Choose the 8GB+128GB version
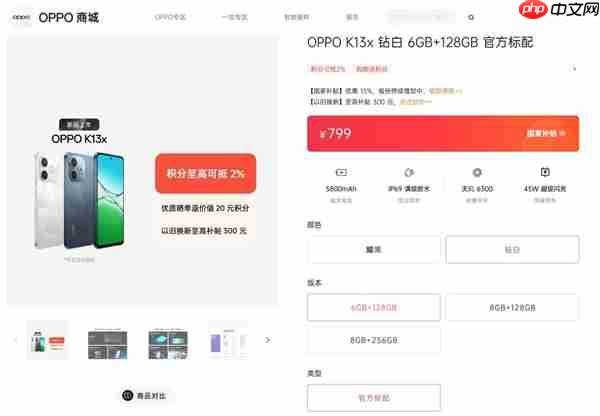Image resolution: width=600 pixels, height=416 pixels. [512, 307]
